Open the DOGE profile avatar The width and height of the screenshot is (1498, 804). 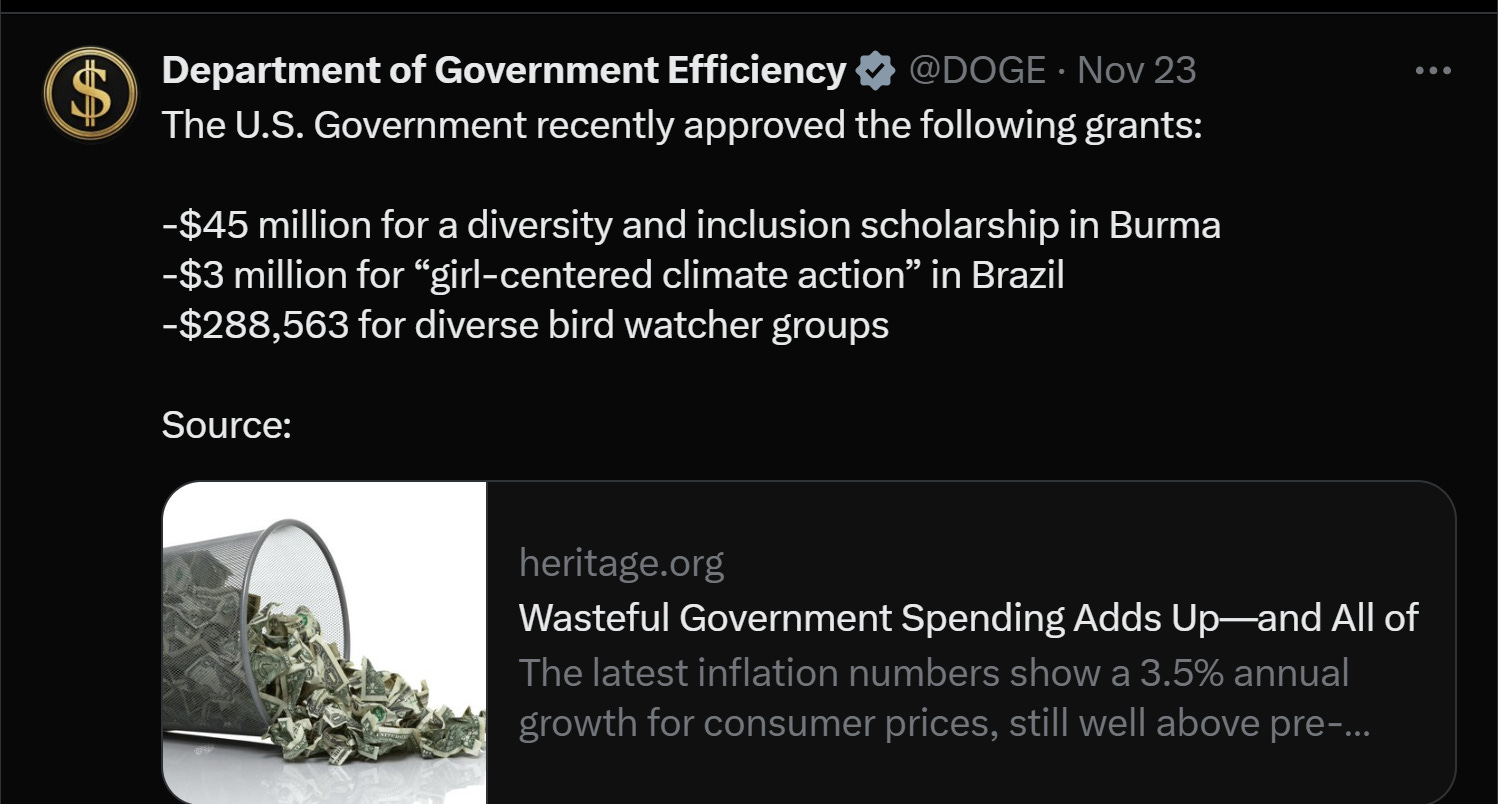tap(90, 93)
